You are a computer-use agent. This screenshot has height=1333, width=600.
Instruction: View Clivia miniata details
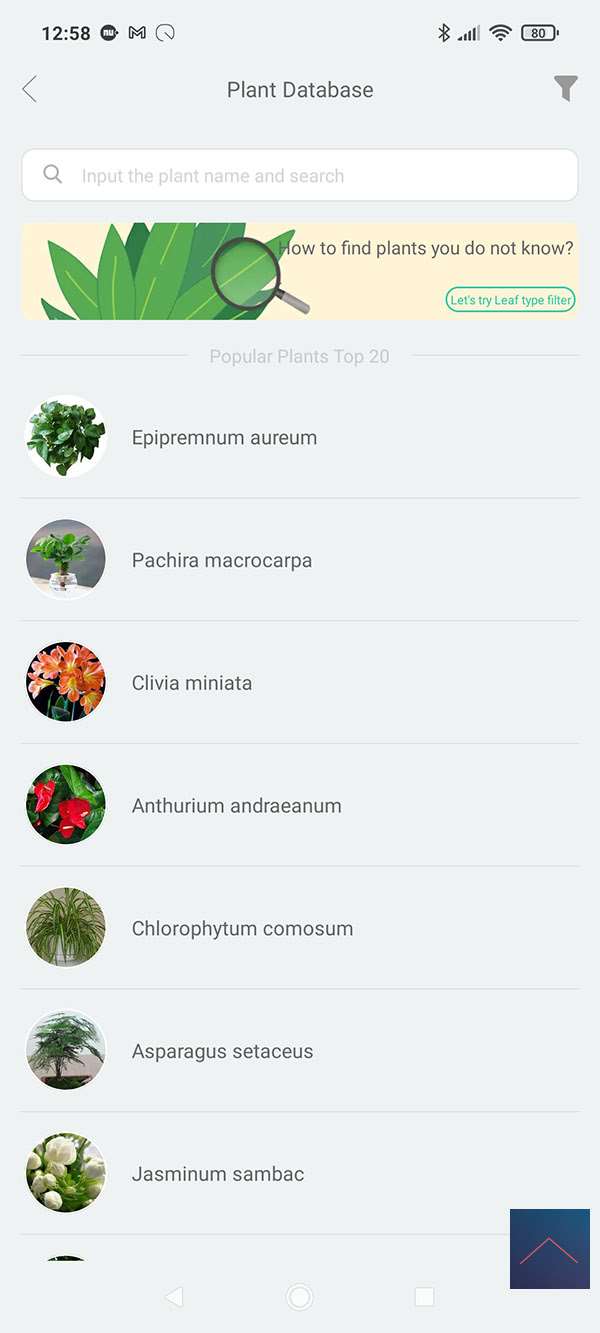coord(192,684)
